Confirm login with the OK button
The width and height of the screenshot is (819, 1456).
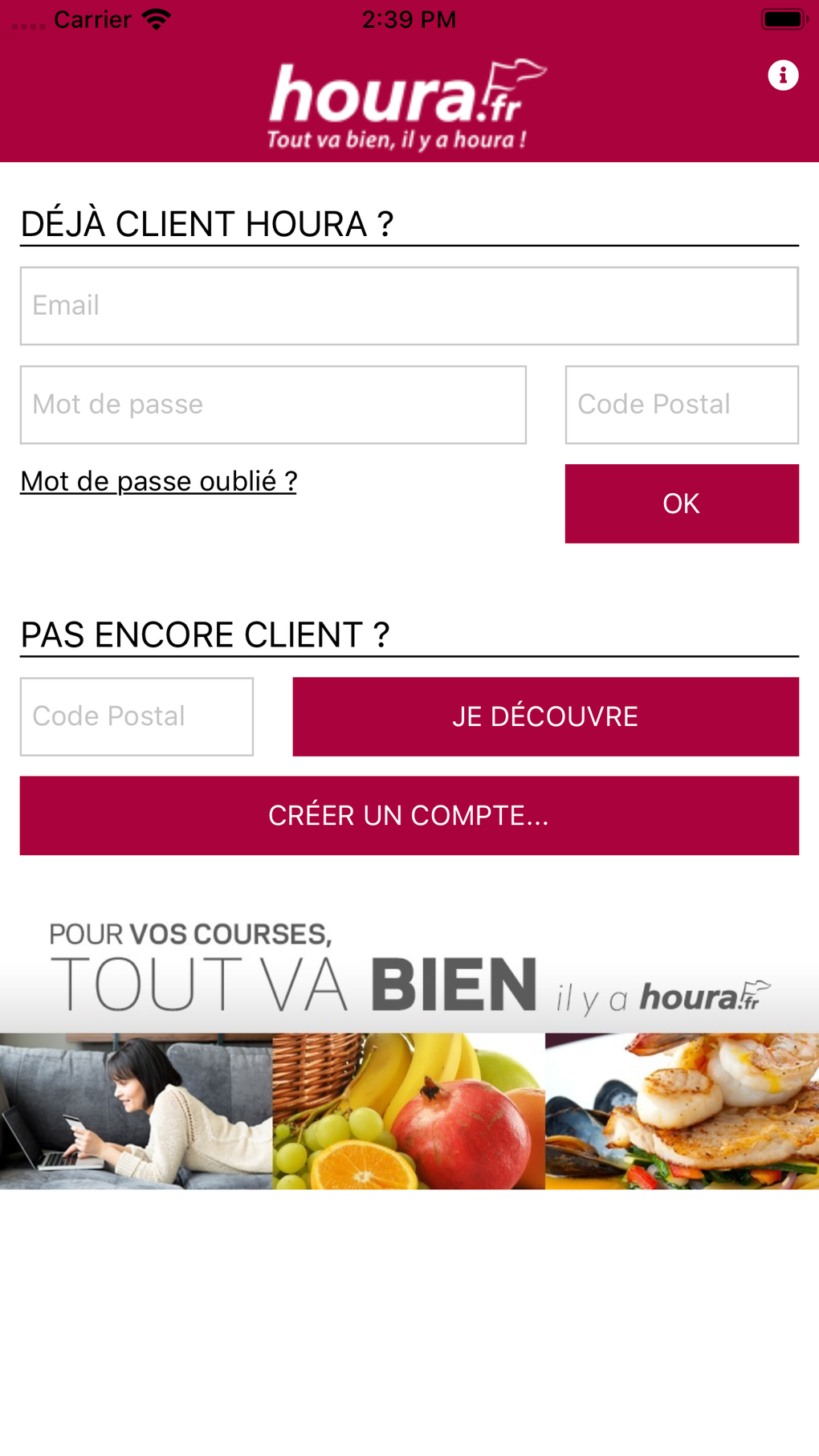pos(682,504)
